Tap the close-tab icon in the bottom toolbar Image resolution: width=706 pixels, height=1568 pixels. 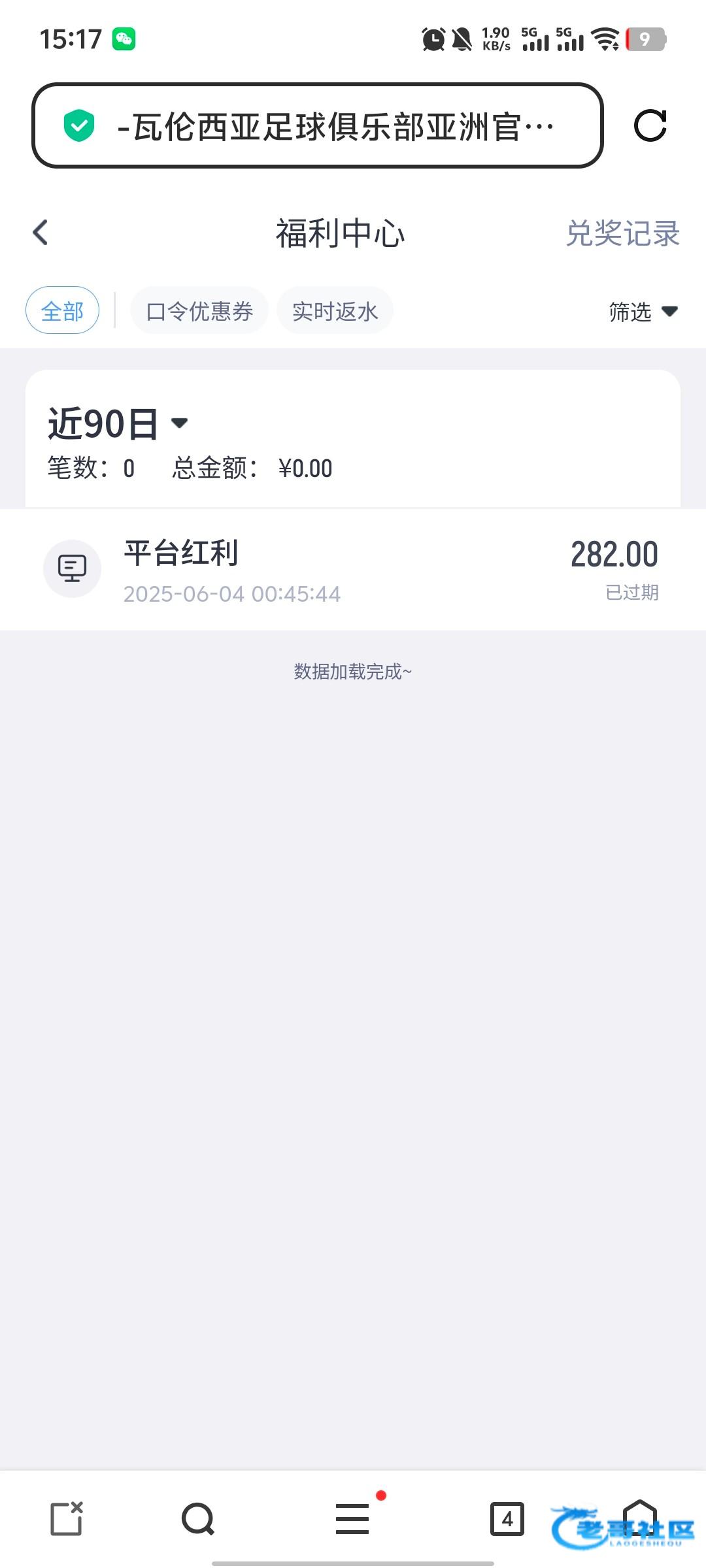coord(67,1518)
